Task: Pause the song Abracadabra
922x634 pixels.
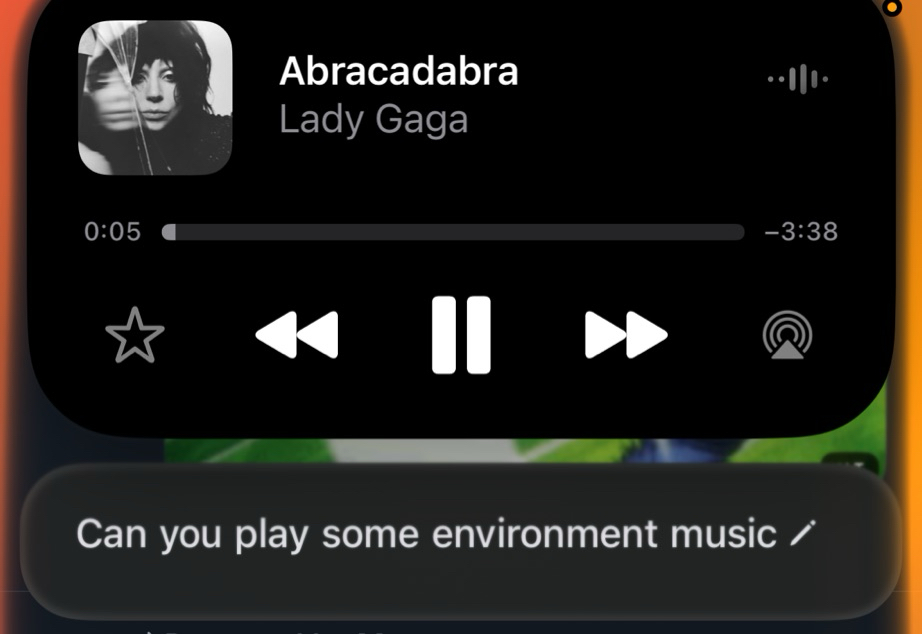Action: coord(461,335)
